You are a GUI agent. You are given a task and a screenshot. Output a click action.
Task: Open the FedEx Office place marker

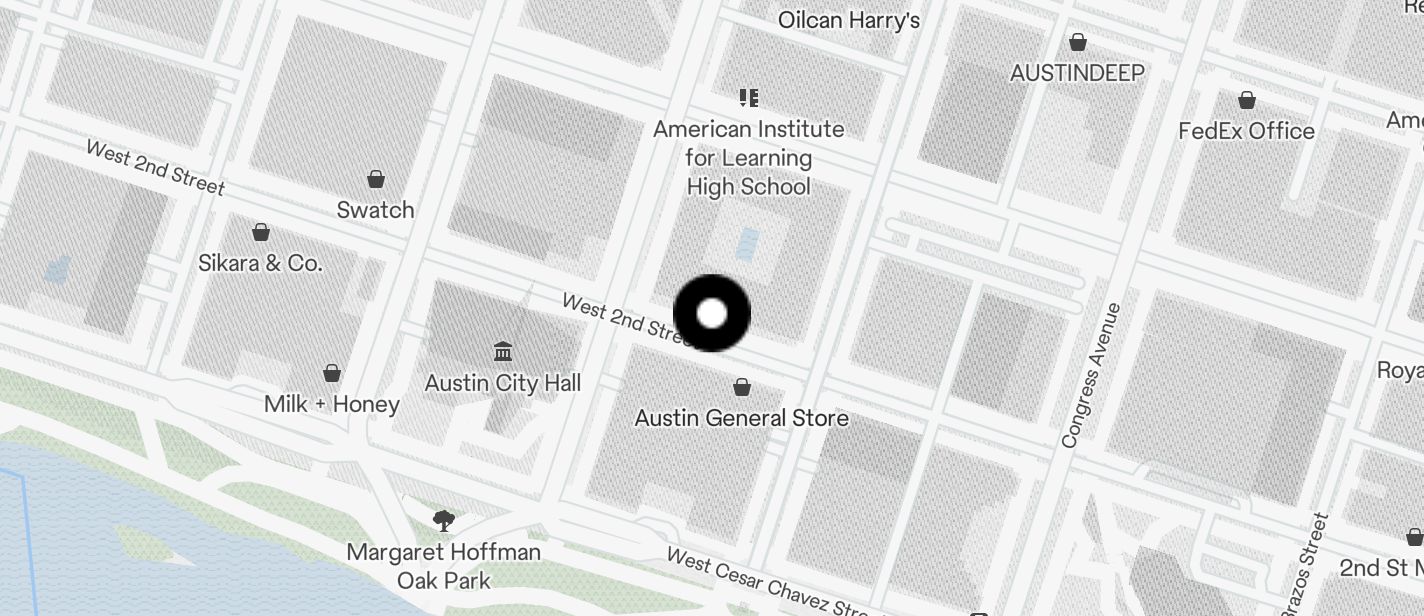(x=1246, y=101)
